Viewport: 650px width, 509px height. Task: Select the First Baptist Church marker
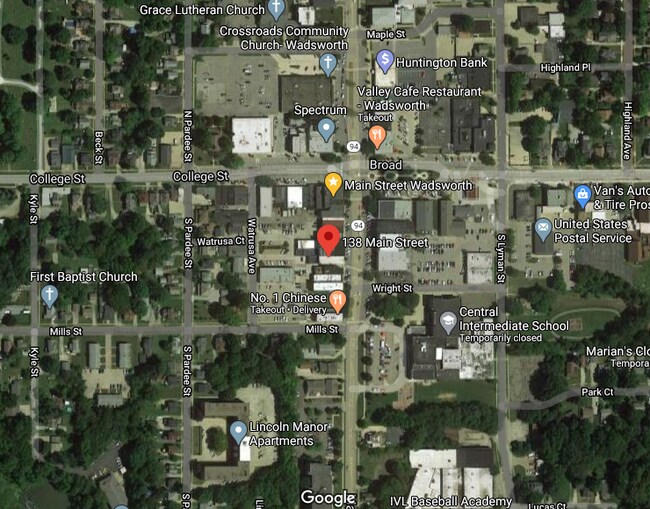pos(49,297)
